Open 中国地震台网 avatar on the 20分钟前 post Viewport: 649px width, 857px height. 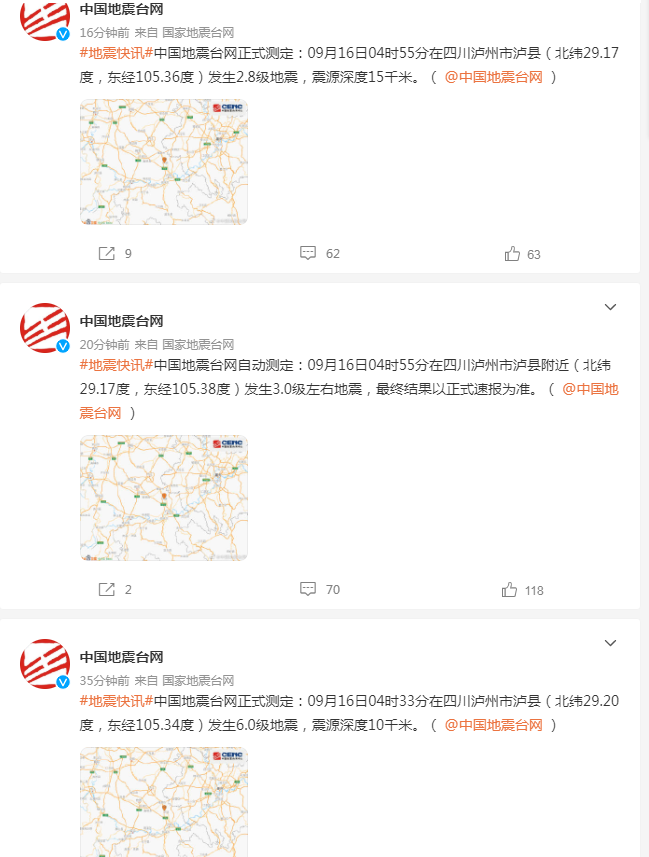pos(46,328)
